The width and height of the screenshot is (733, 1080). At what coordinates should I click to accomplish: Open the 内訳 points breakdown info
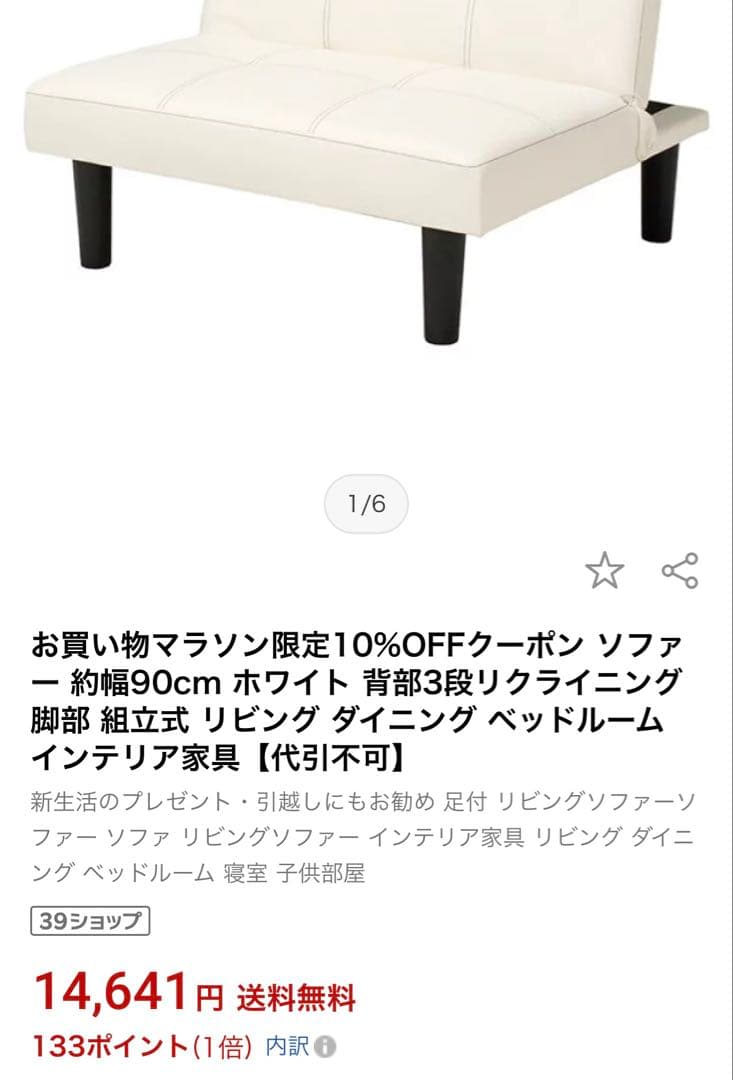pyautogui.click(x=300, y=1046)
